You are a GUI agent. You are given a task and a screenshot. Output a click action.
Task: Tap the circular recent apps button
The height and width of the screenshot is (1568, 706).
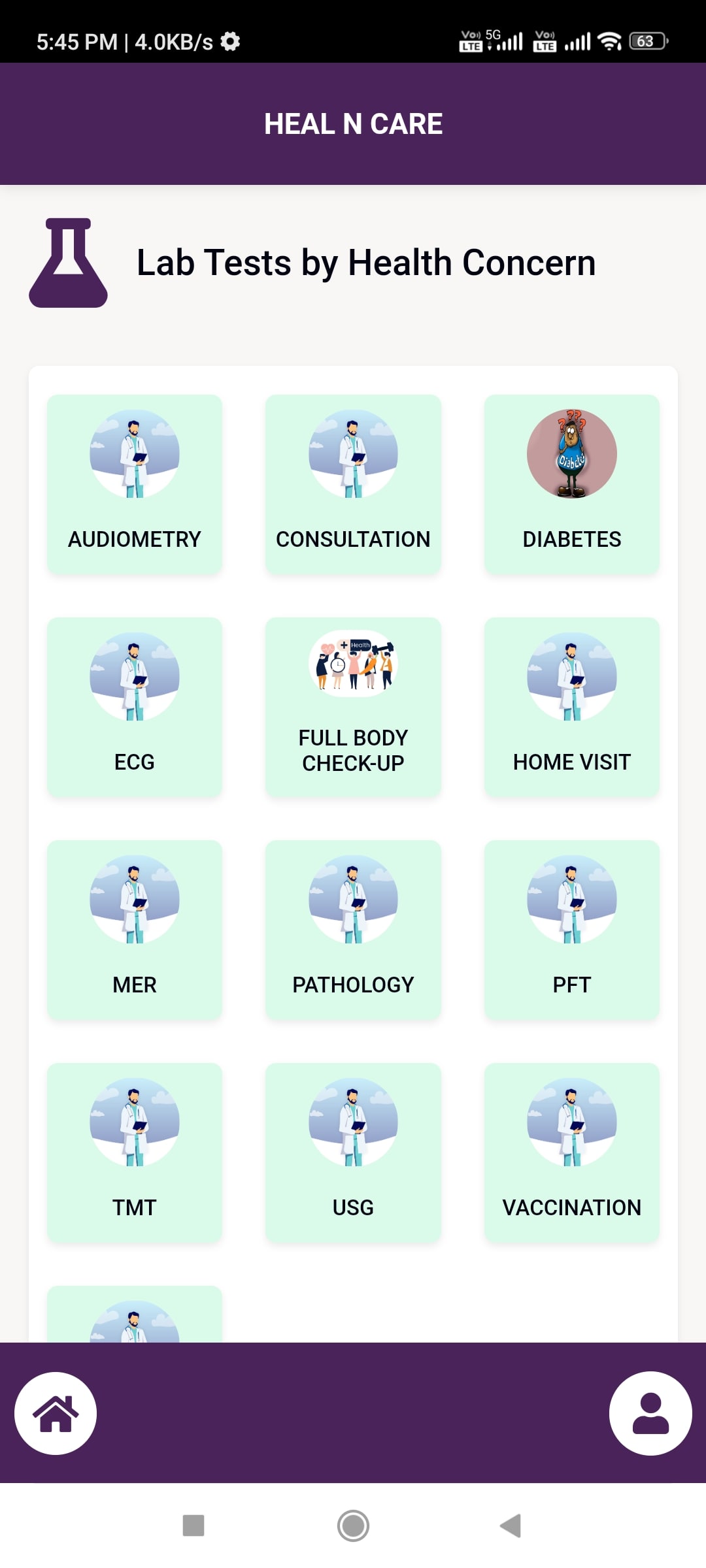tap(353, 1527)
